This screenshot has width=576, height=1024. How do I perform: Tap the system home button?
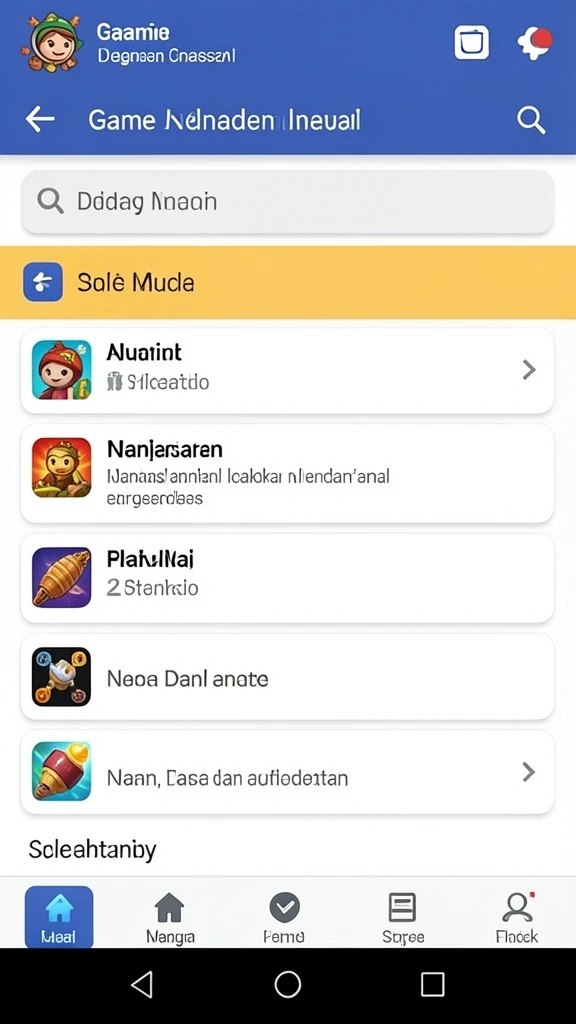pyautogui.click(x=288, y=984)
